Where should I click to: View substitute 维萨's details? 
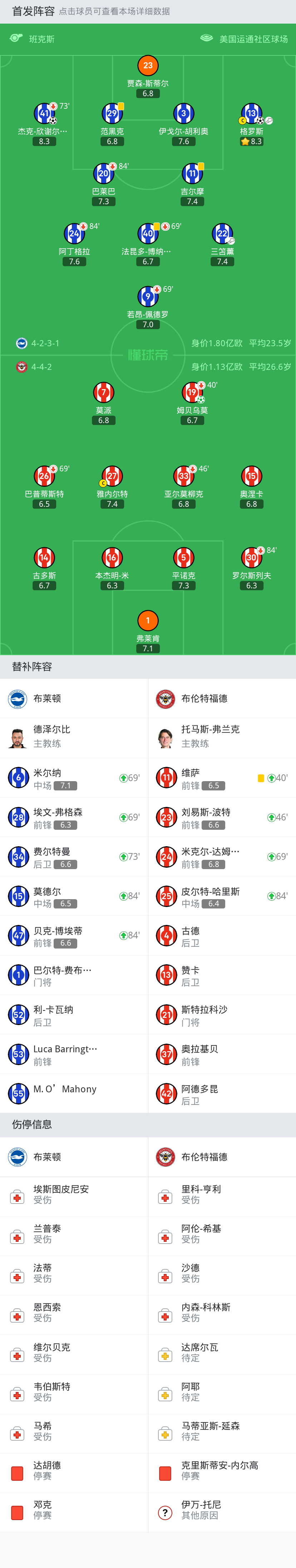pyautogui.click(x=222, y=778)
